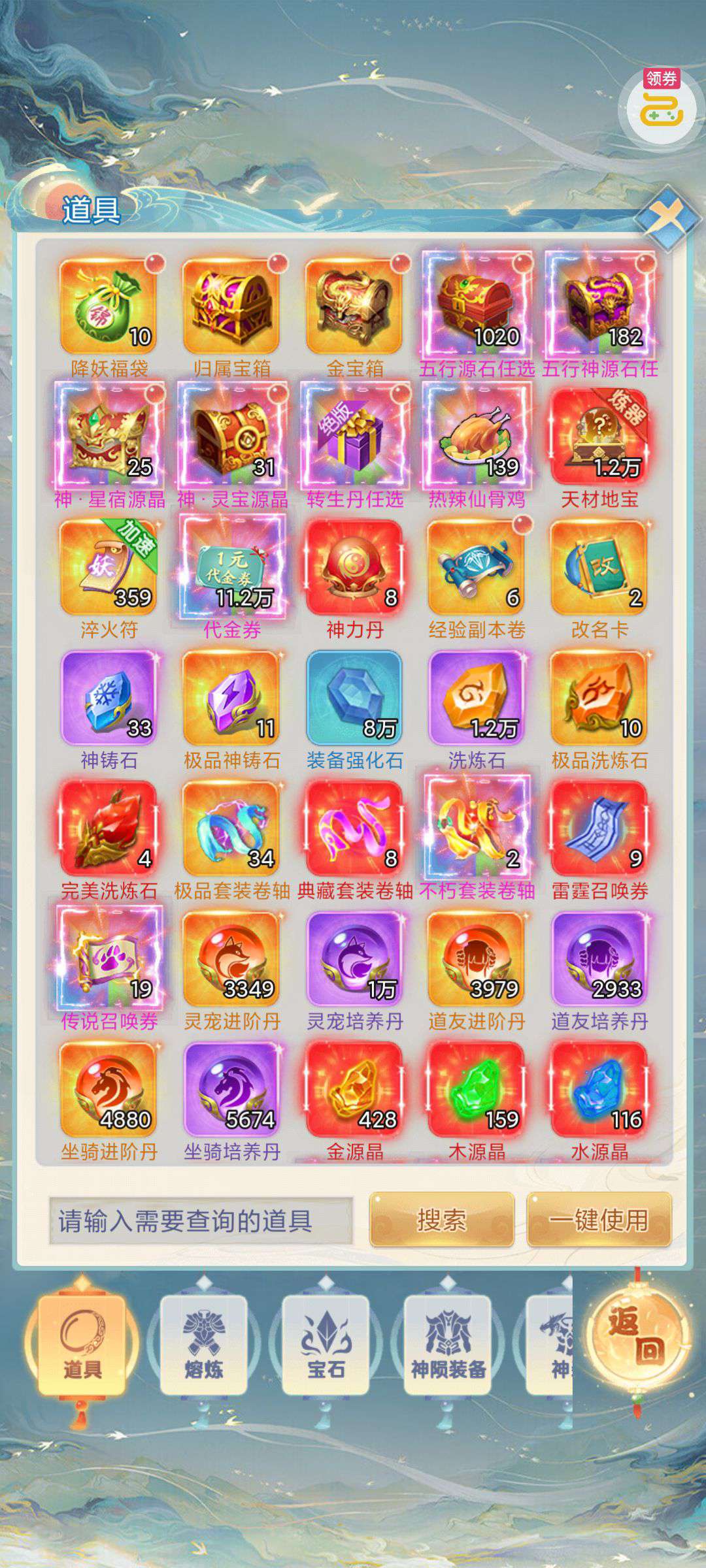
Task: Select the 灵宠进阶丹 item
Action: 231,960
